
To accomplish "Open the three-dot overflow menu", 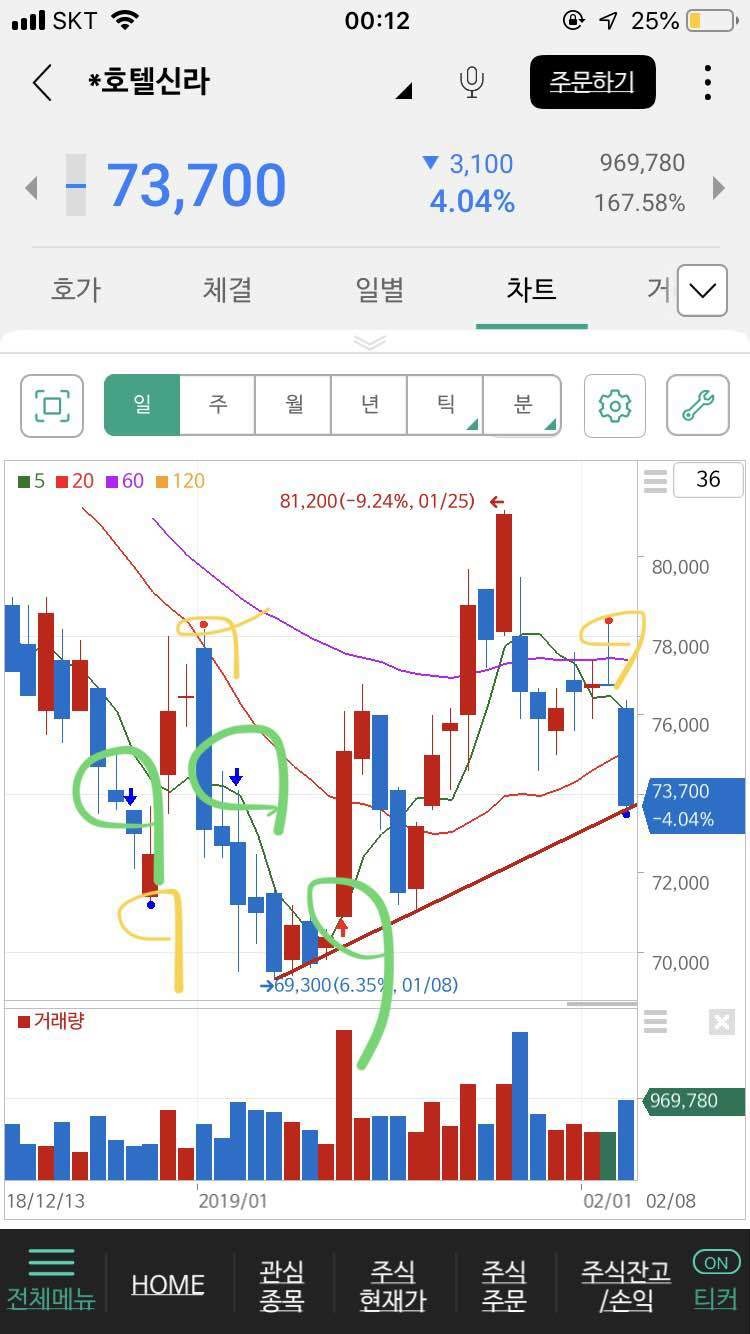I will tap(707, 82).
